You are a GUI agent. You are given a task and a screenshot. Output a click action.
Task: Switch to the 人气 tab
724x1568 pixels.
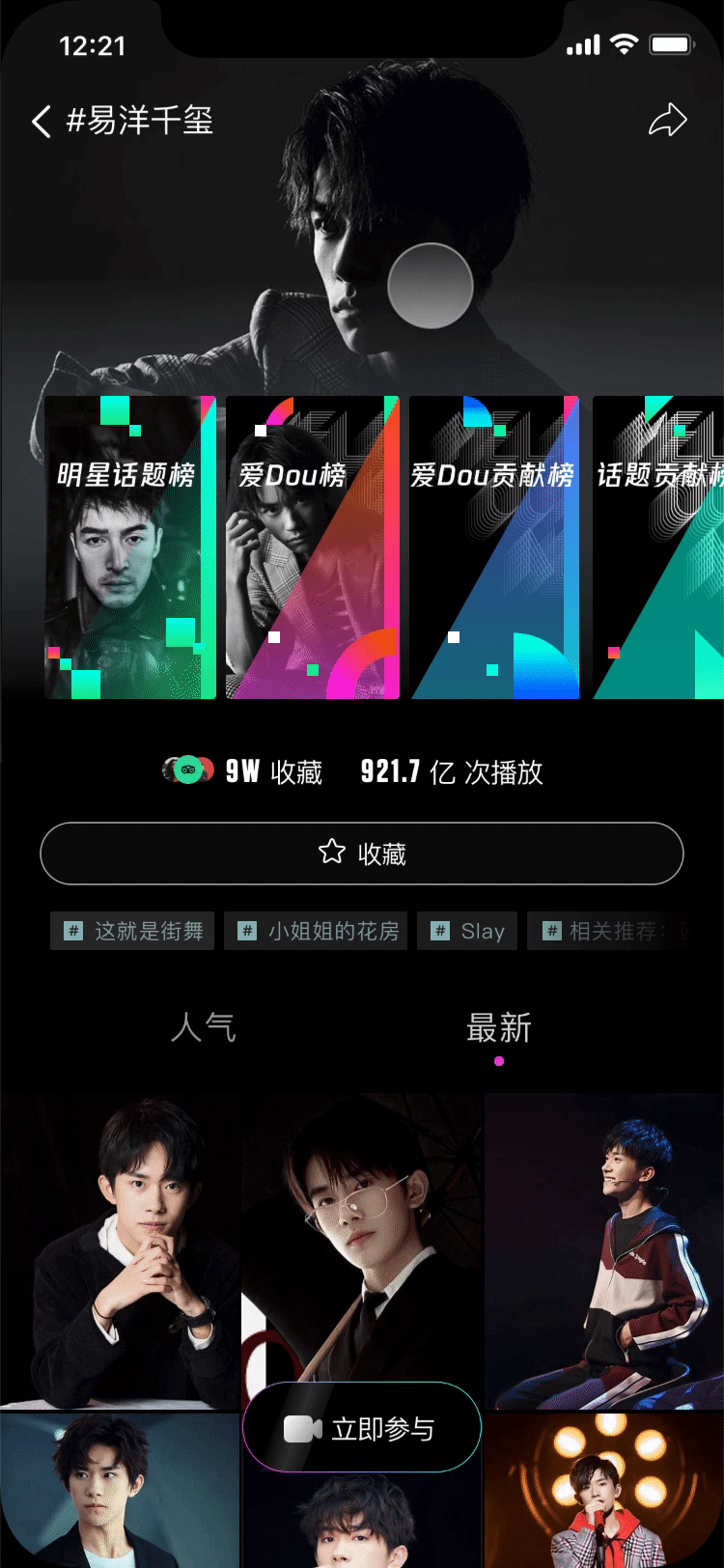click(x=203, y=1027)
